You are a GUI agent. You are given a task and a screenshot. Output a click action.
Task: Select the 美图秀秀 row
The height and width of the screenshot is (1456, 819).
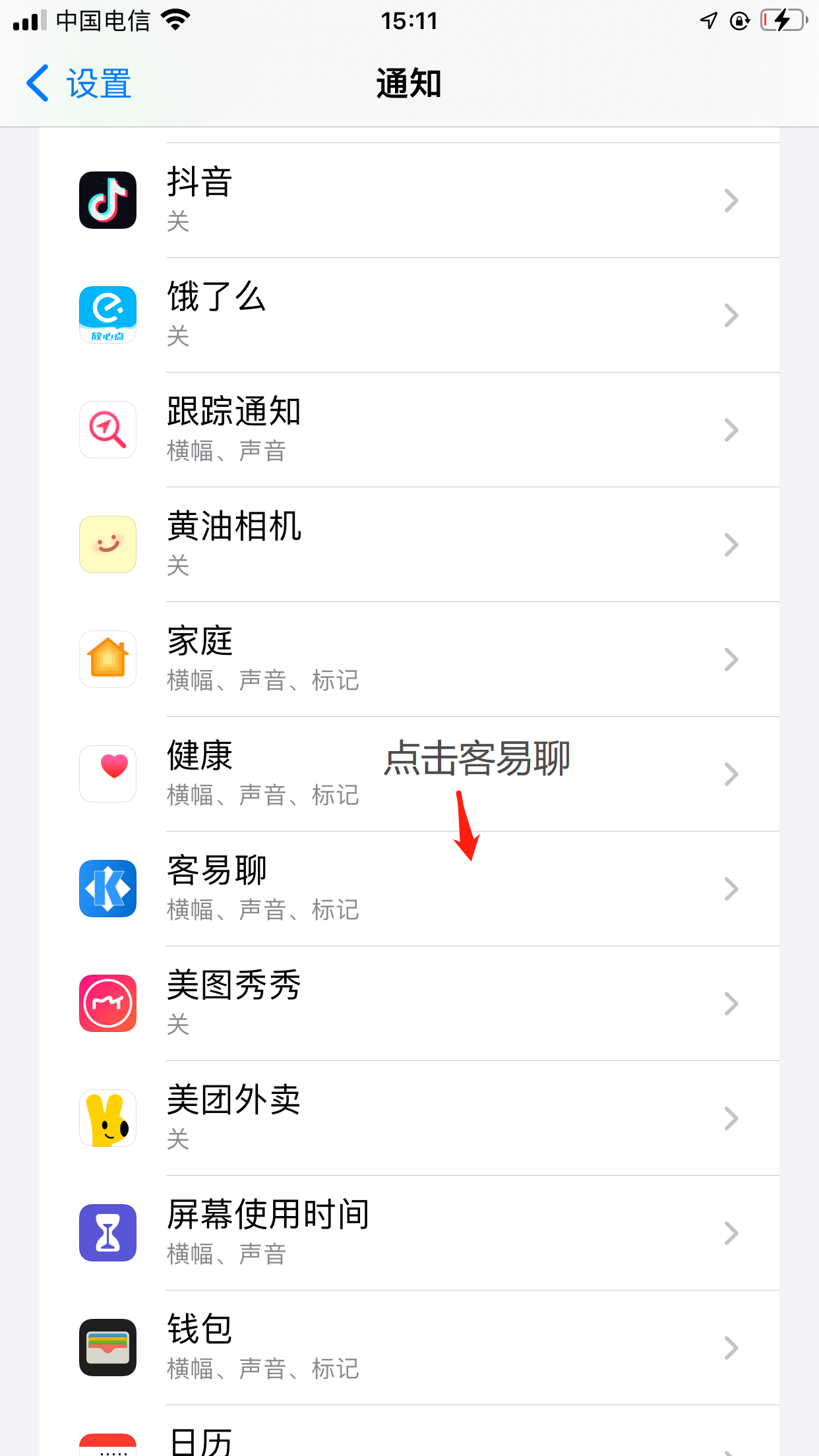(409, 1004)
